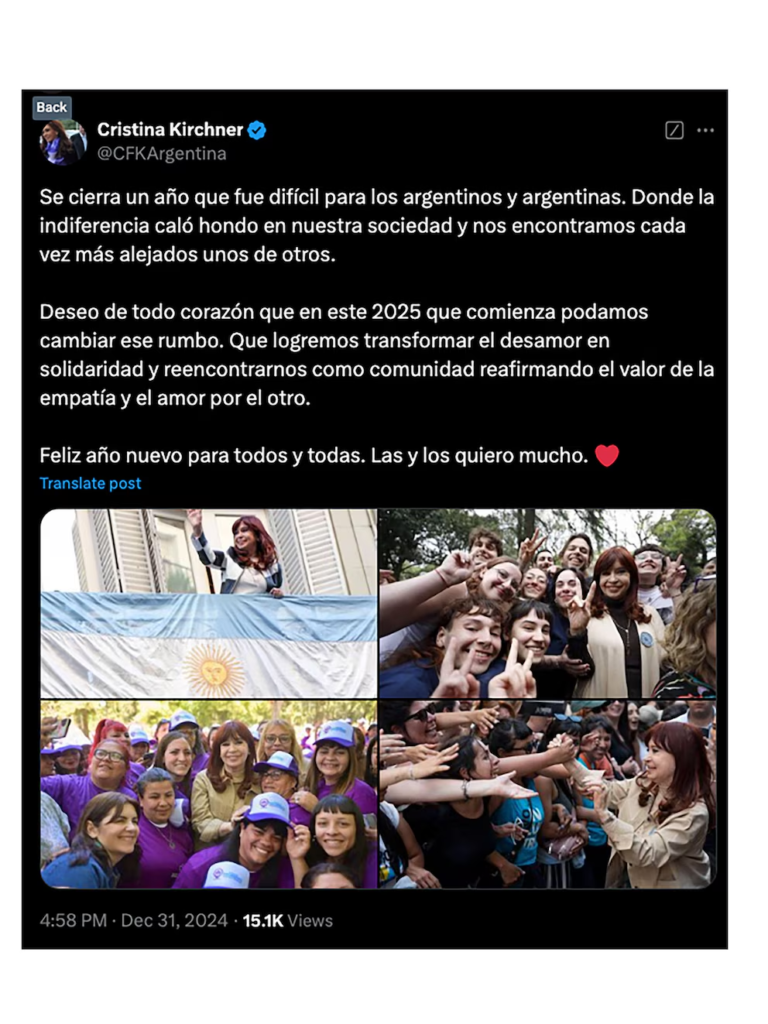The image size is (768, 1024).
Task: Open the balcony photo with the Argentine flag
Action: pos(209,603)
